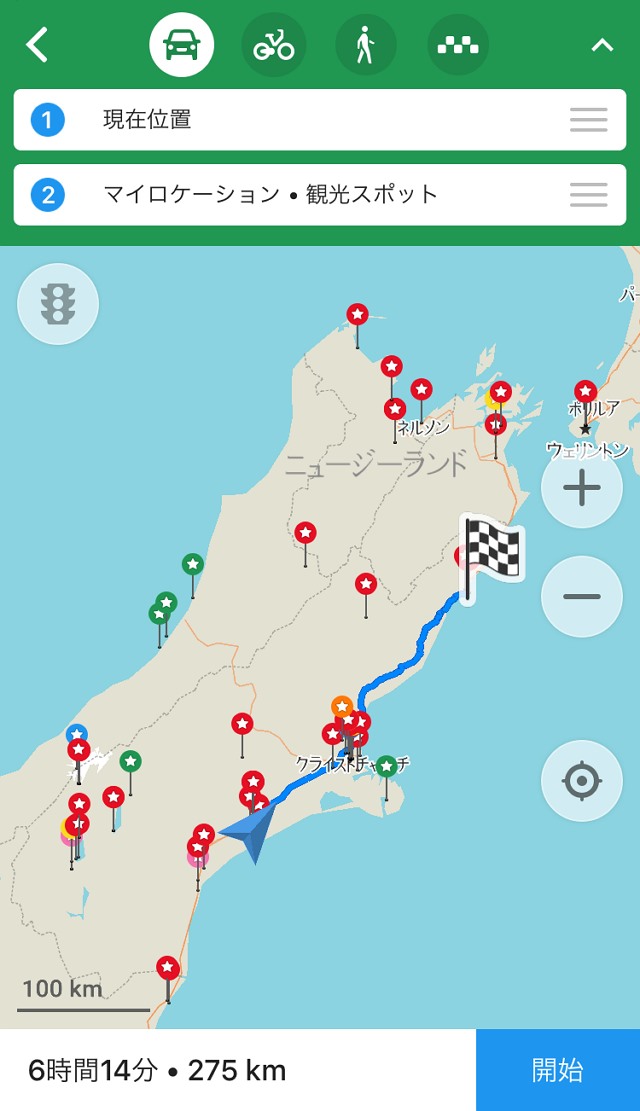Switch to walking routing mode

point(365,46)
